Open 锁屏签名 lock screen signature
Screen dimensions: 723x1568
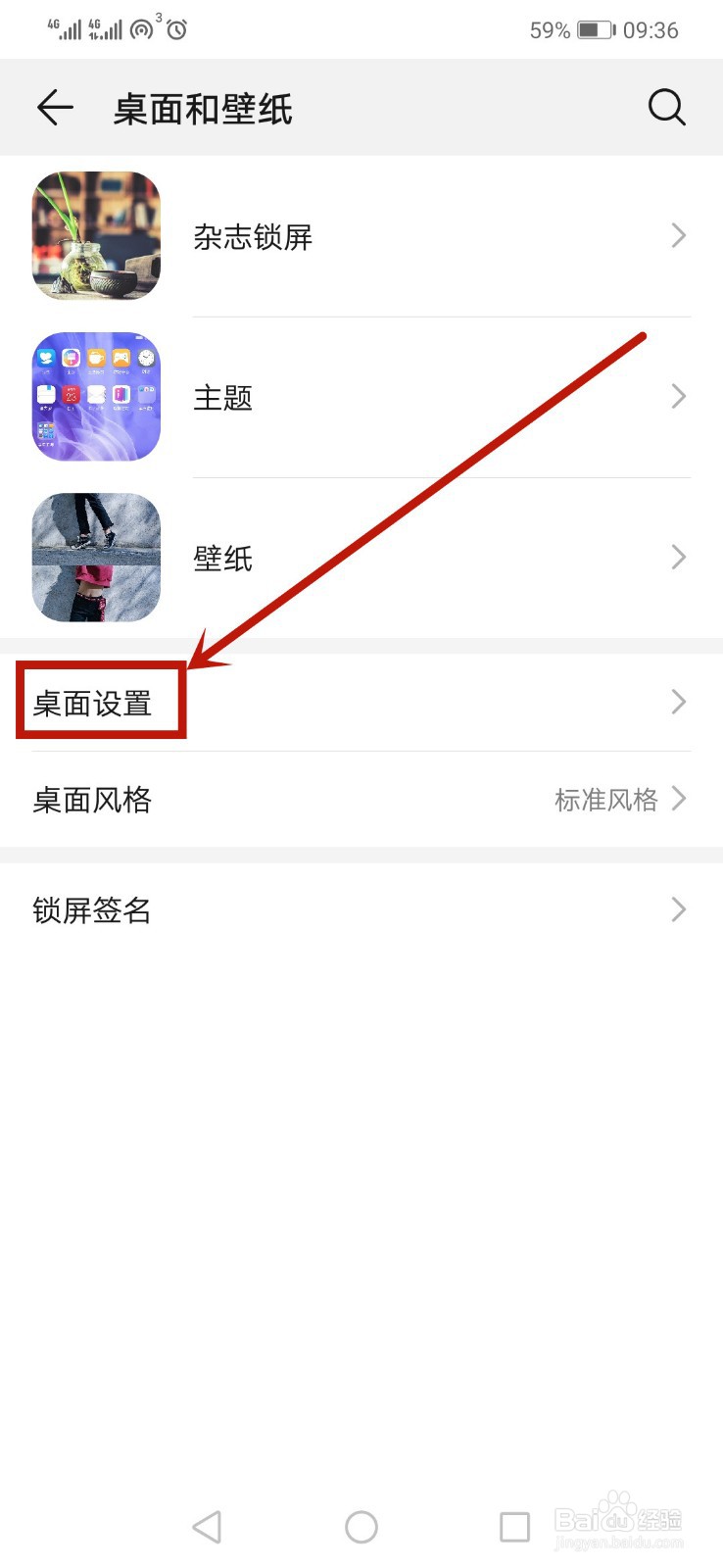(x=91, y=909)
